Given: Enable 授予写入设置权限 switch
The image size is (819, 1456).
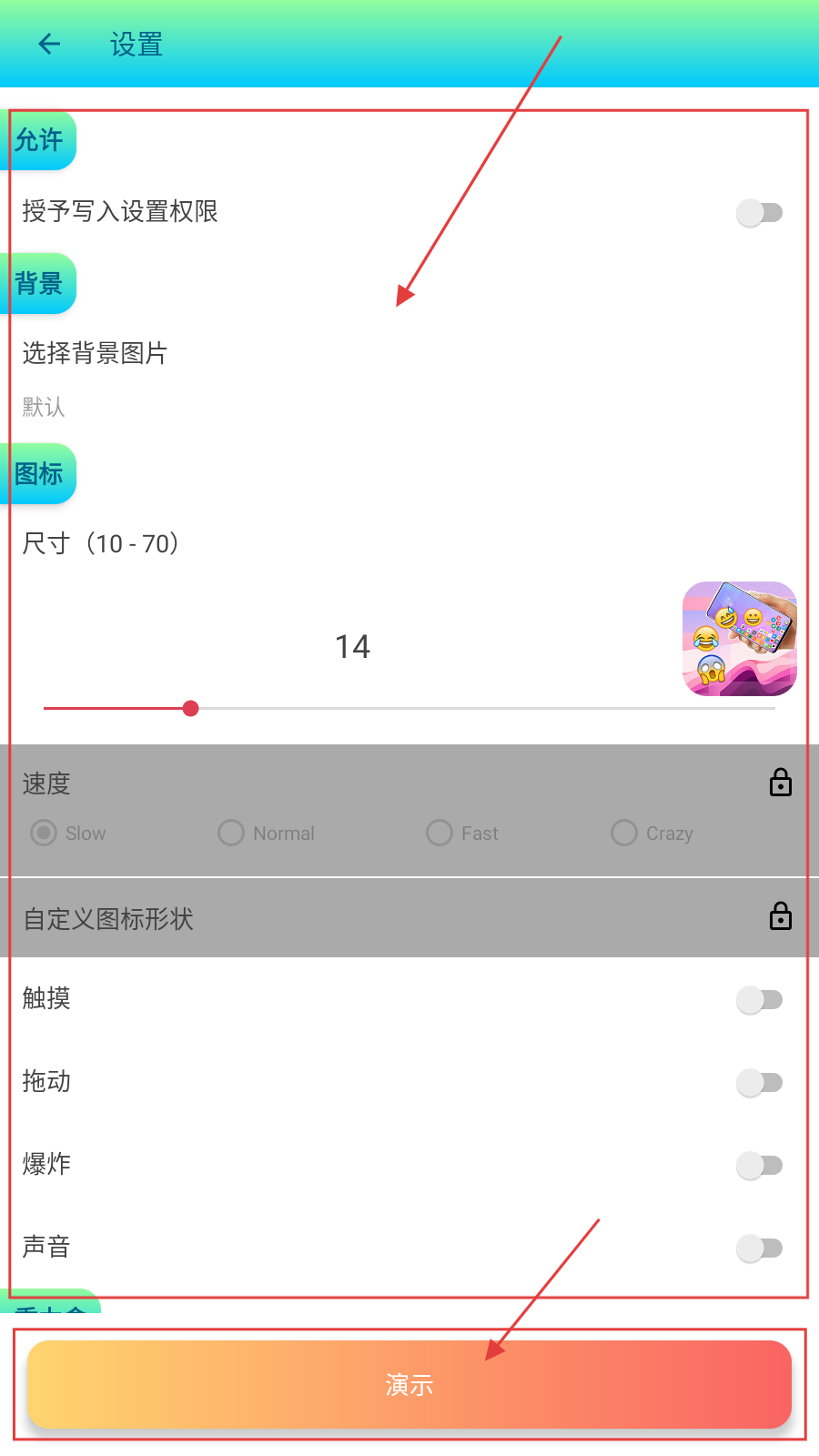Looking at the screenshot, I should coord(759,213).
